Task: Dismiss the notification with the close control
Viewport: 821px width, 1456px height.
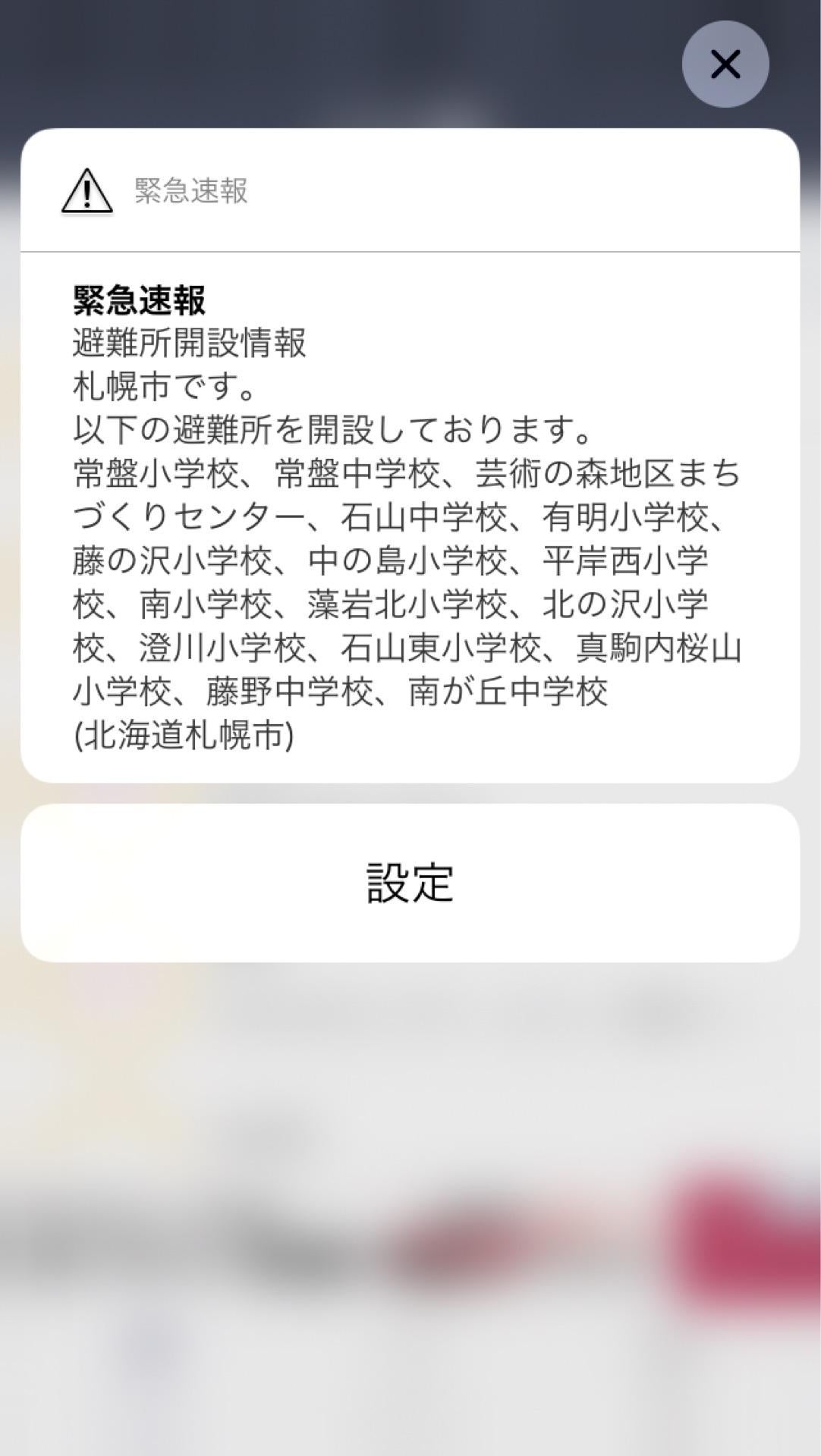Action: (725, 64)
